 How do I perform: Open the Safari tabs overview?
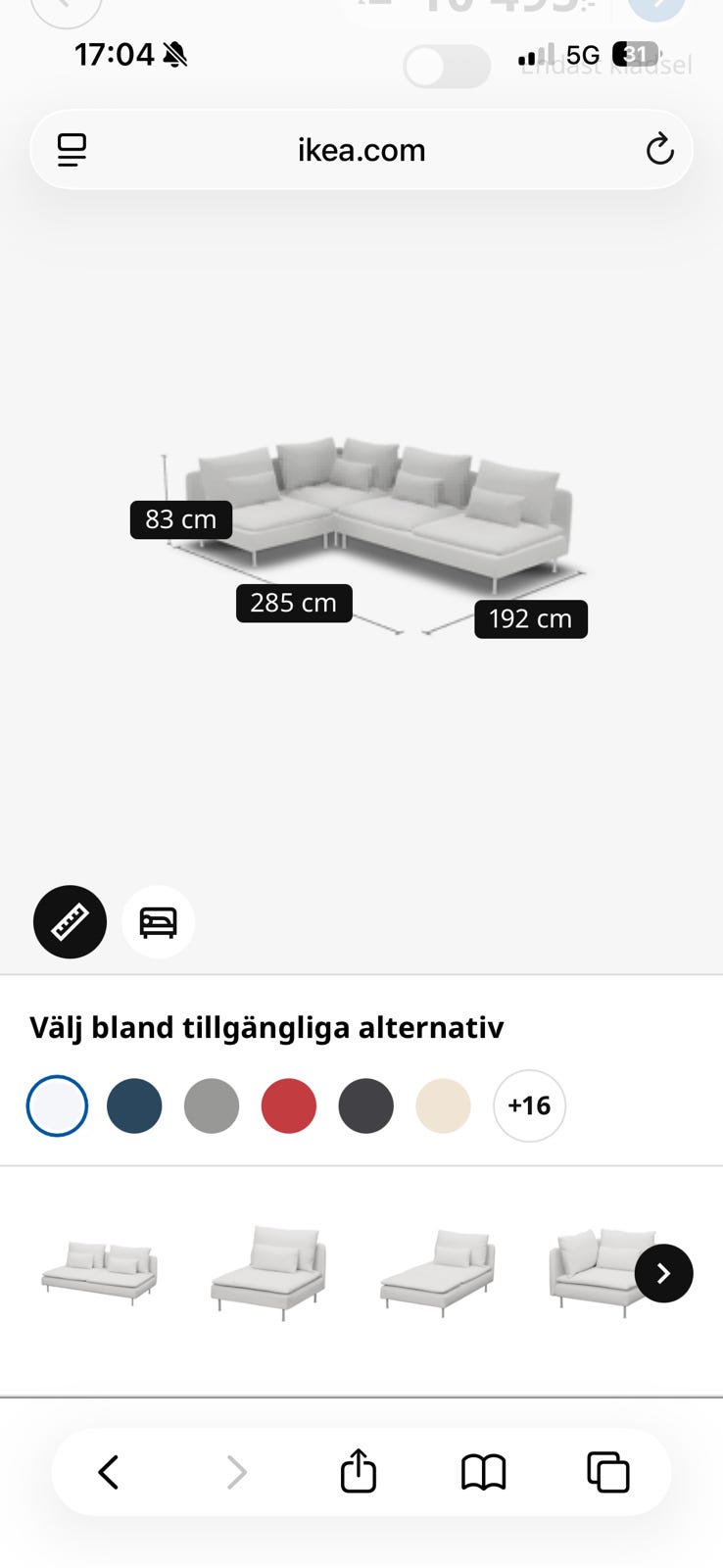point(607,1472)
